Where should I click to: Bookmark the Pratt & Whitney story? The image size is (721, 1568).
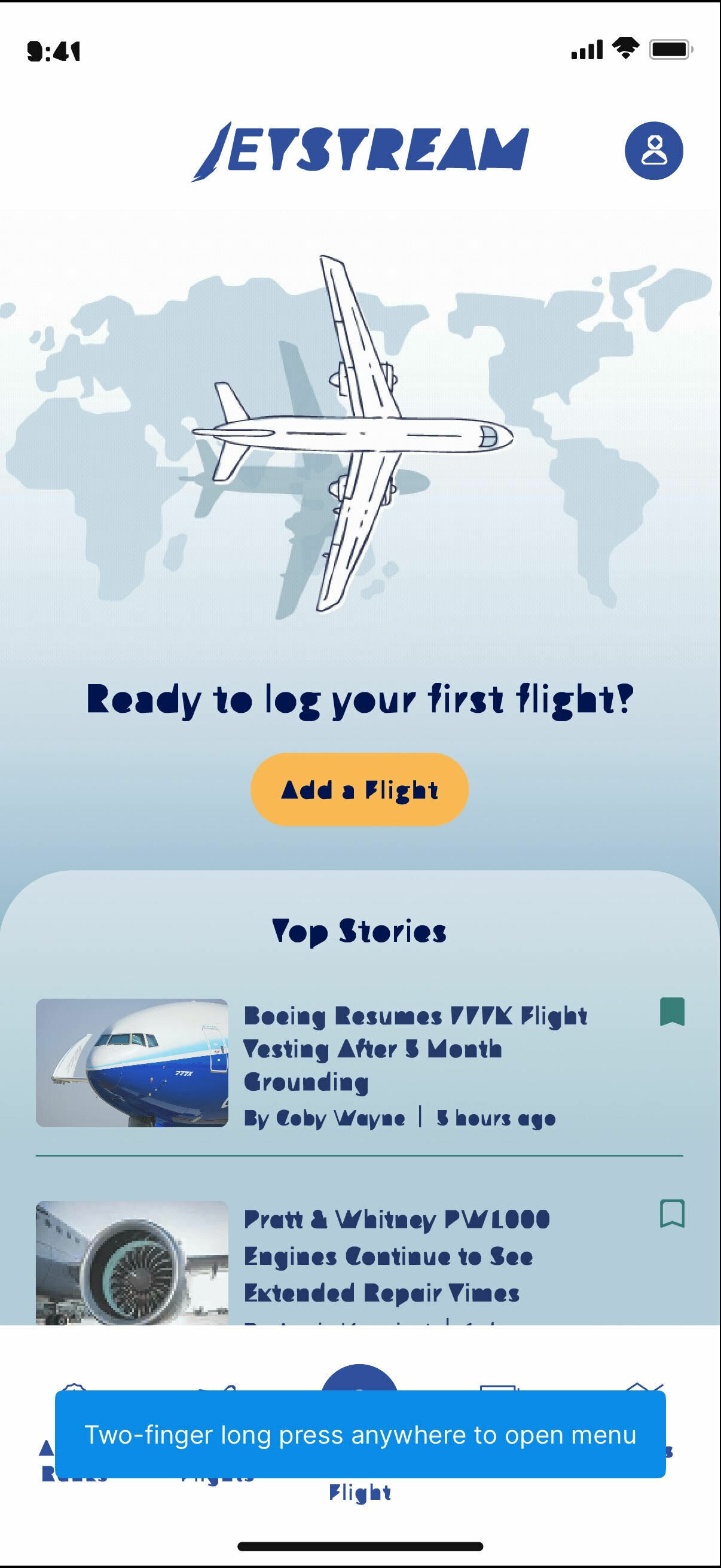point(672,1214)
